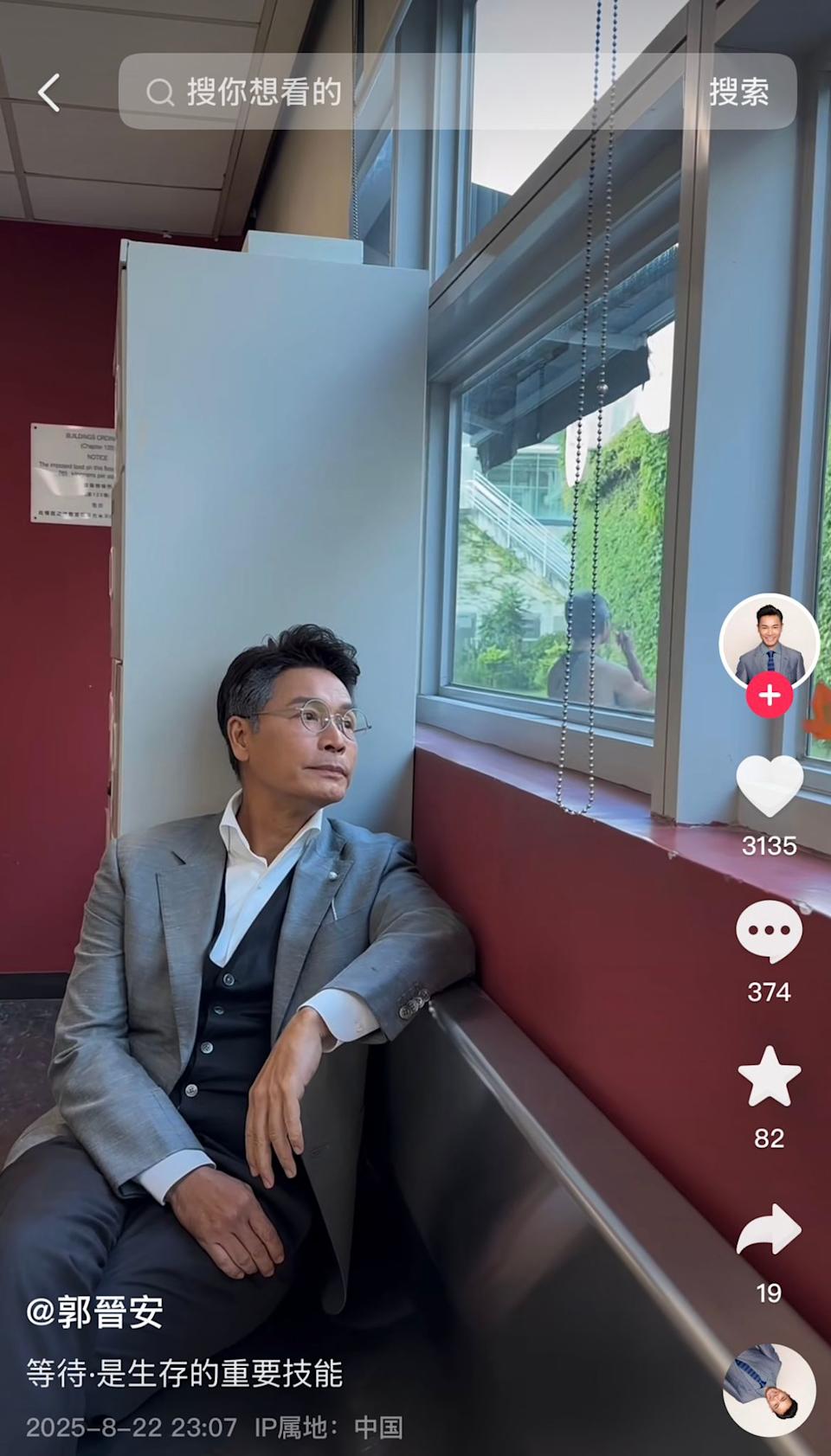Open the comments bubble
Screen dimensions: 831x1456
(x=769, y=931)
